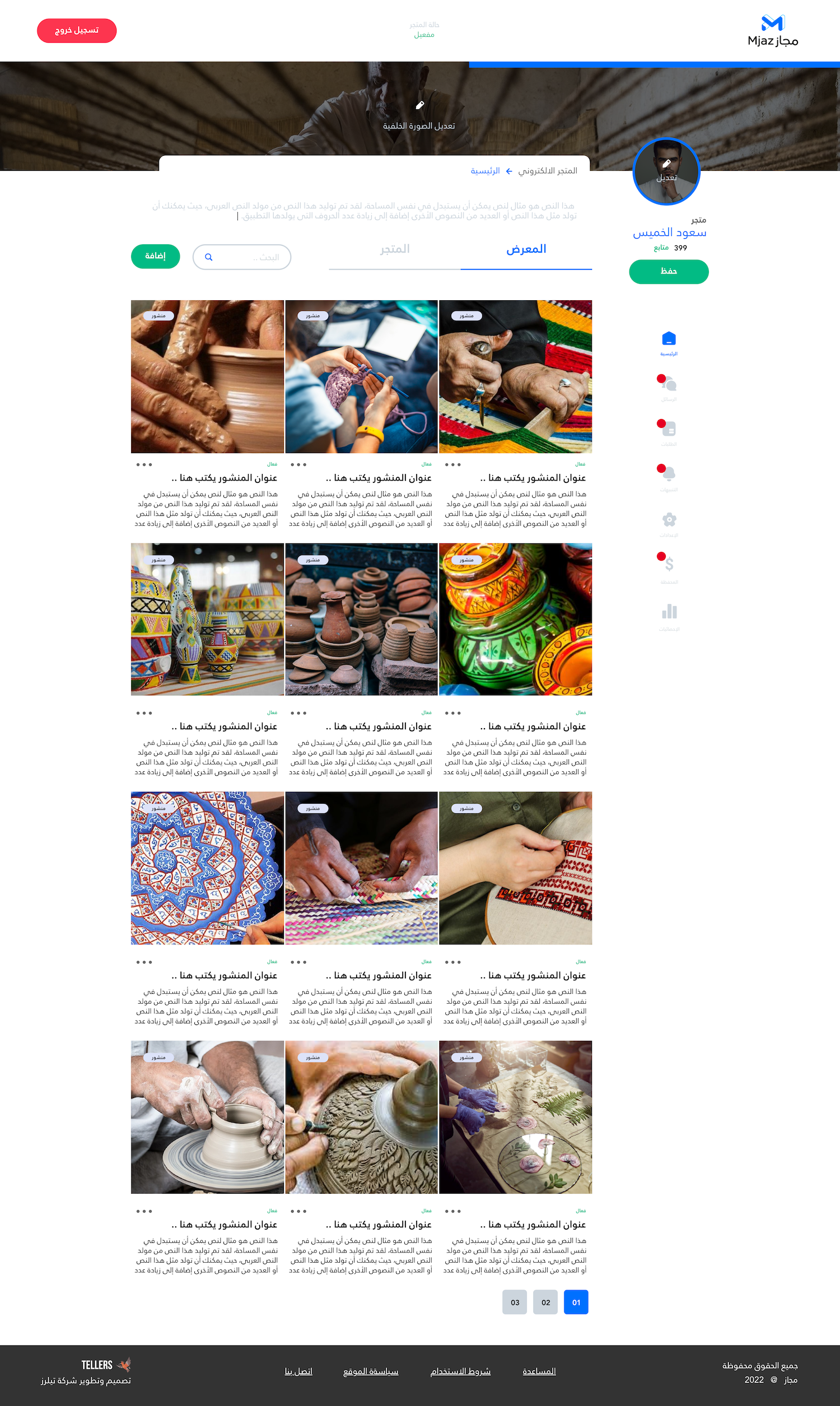The height and width of the screenshot is (1406, 840).
Task: Edit the background cover image
Action: tap(419, 115)
